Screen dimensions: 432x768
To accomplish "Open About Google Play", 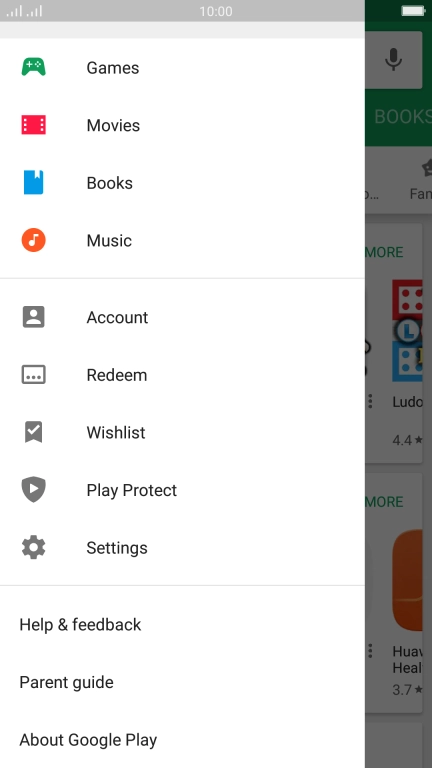I will click(x=182, y=740).
